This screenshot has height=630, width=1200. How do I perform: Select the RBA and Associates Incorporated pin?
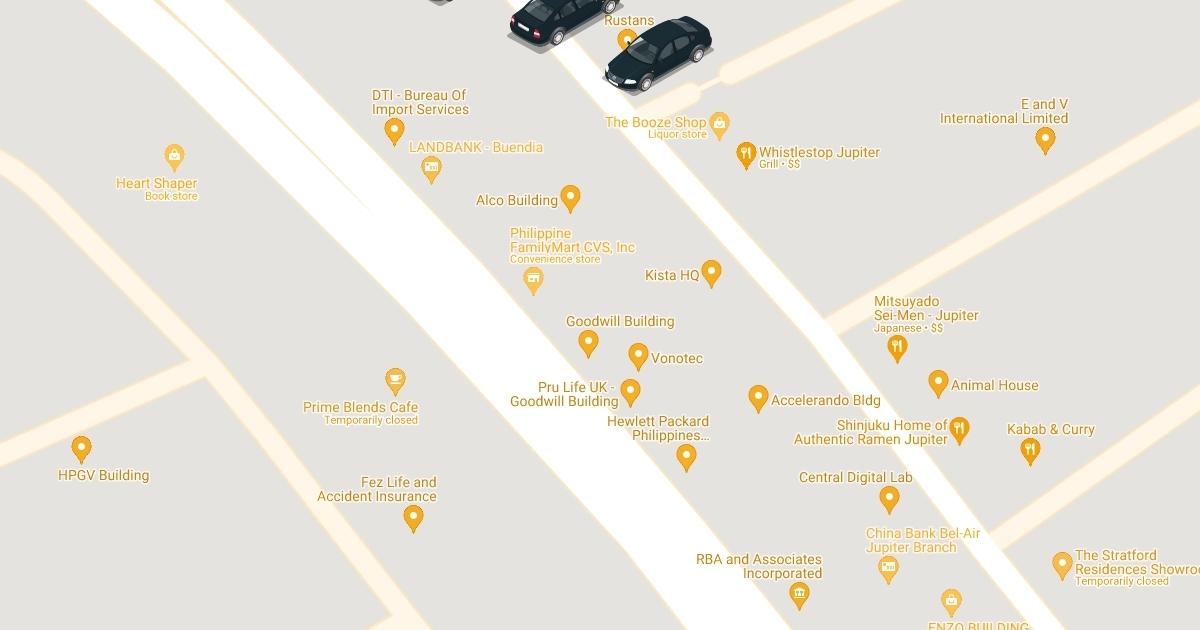pos(799,595)
